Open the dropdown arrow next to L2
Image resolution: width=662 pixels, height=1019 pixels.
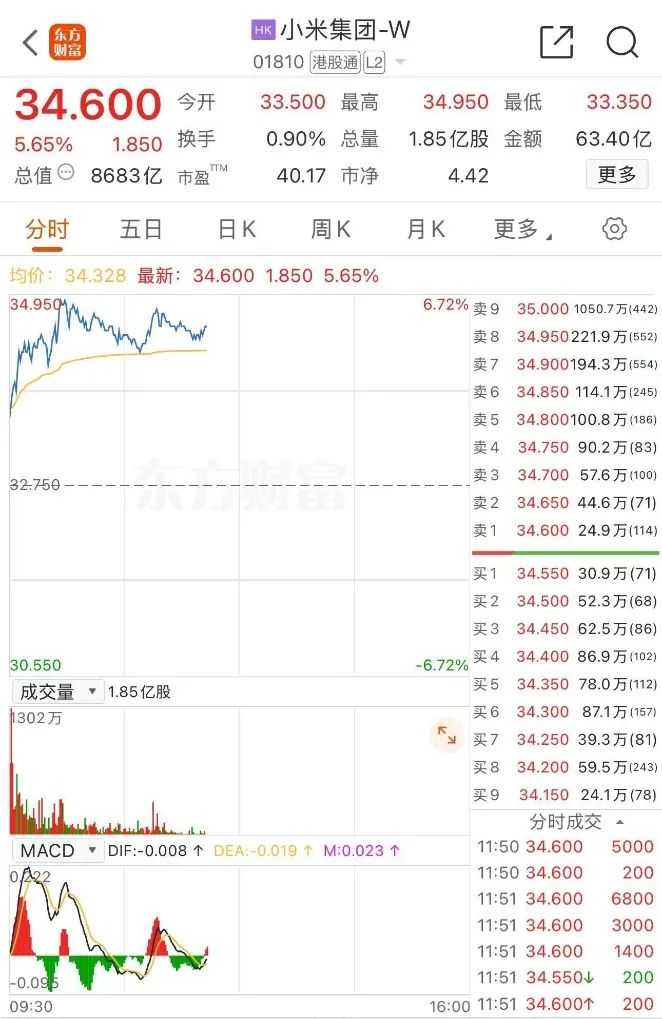(x=401, y=62)
